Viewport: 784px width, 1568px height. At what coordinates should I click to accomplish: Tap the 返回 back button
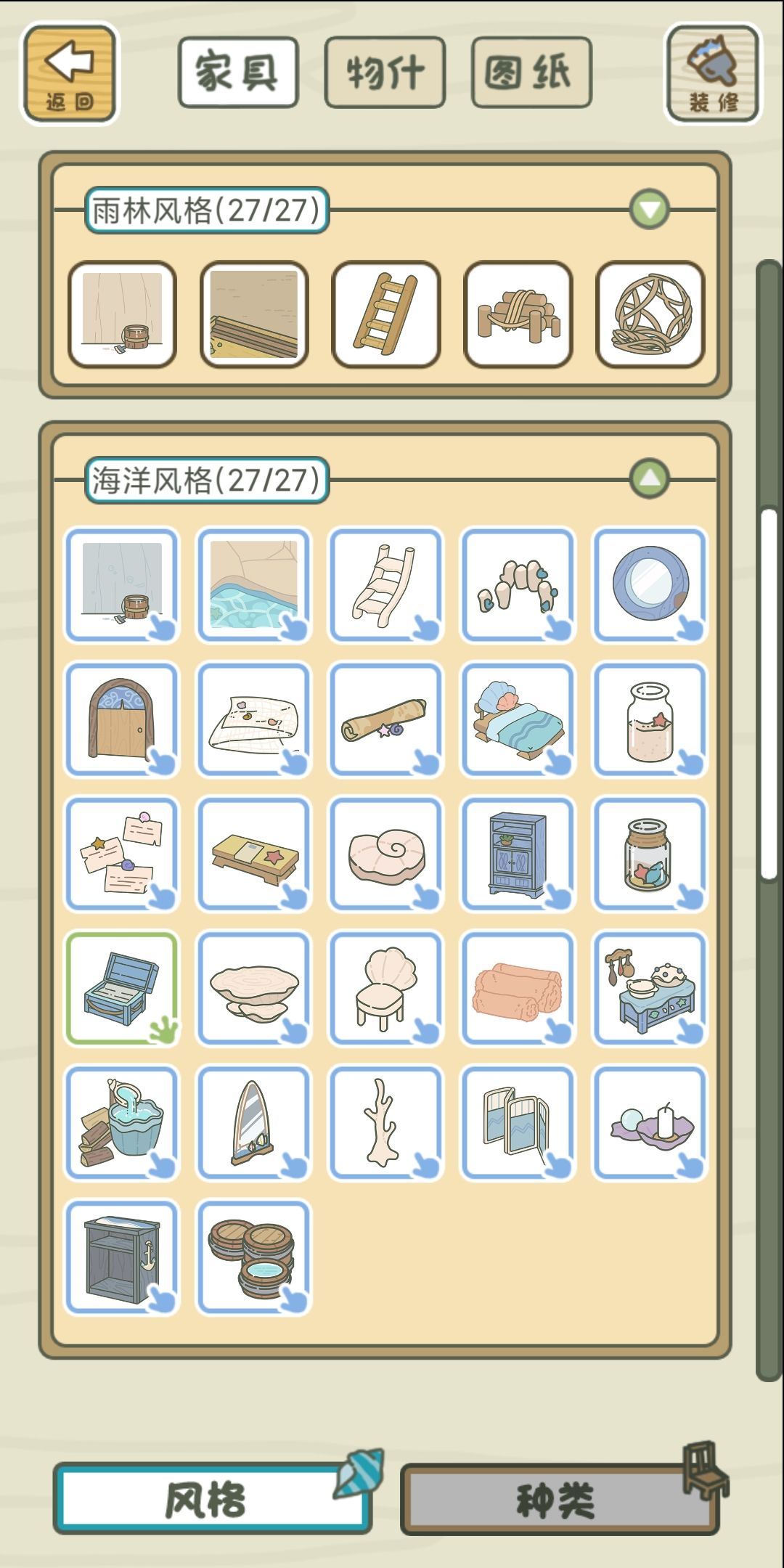pyautogui.click(x=70, y=73)
